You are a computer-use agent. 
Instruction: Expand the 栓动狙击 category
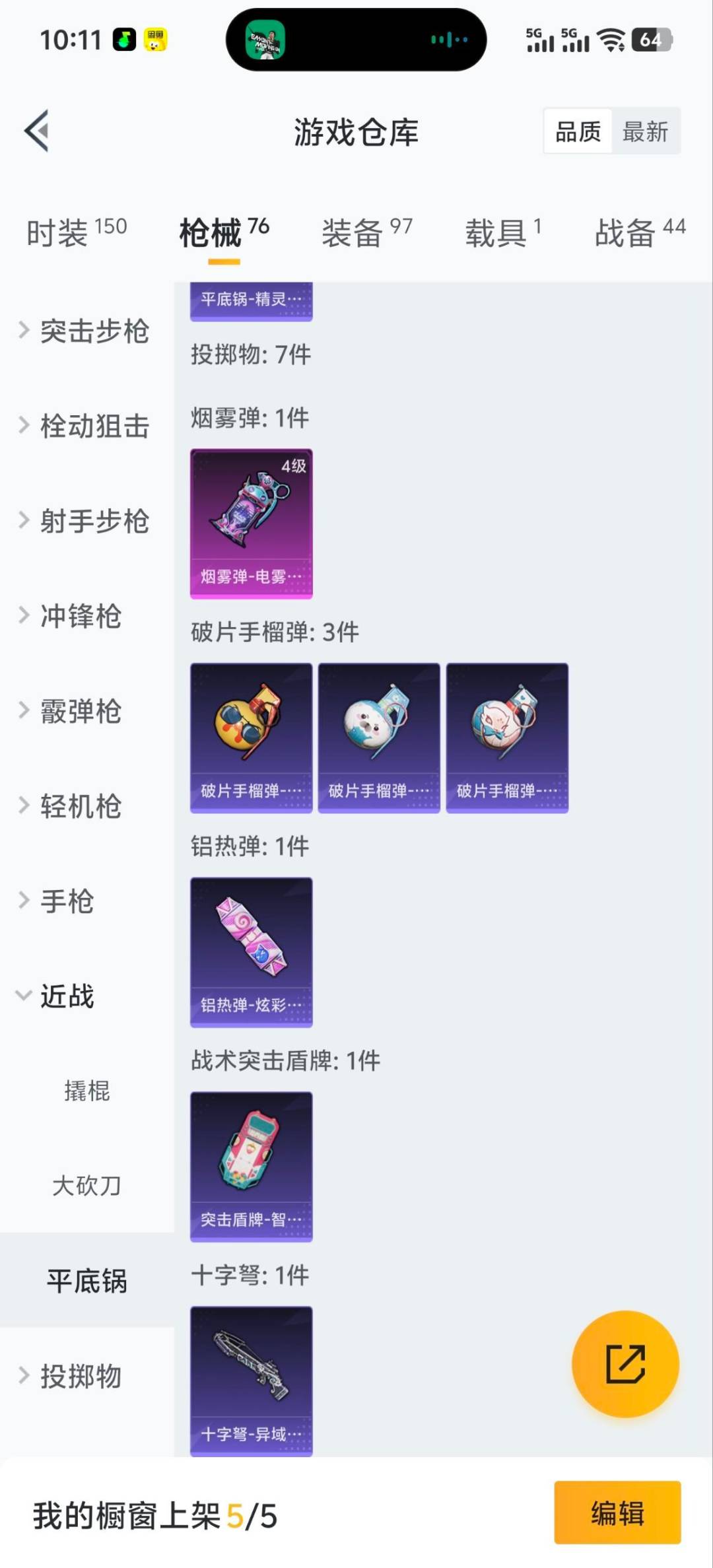click(86, 426)
